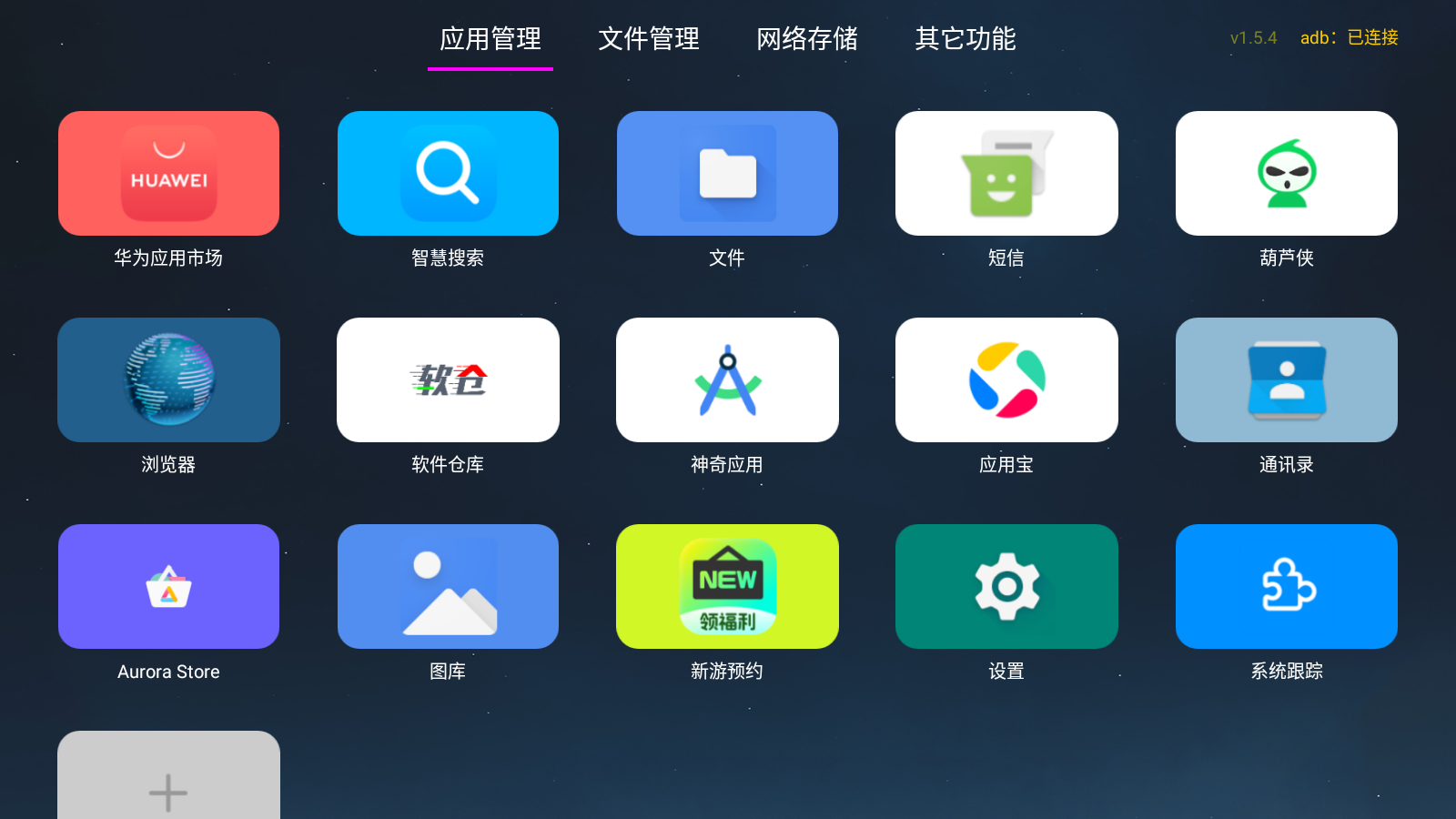
Task: Open 通讯录 contacts
Action: click(x=1286, y=380)
